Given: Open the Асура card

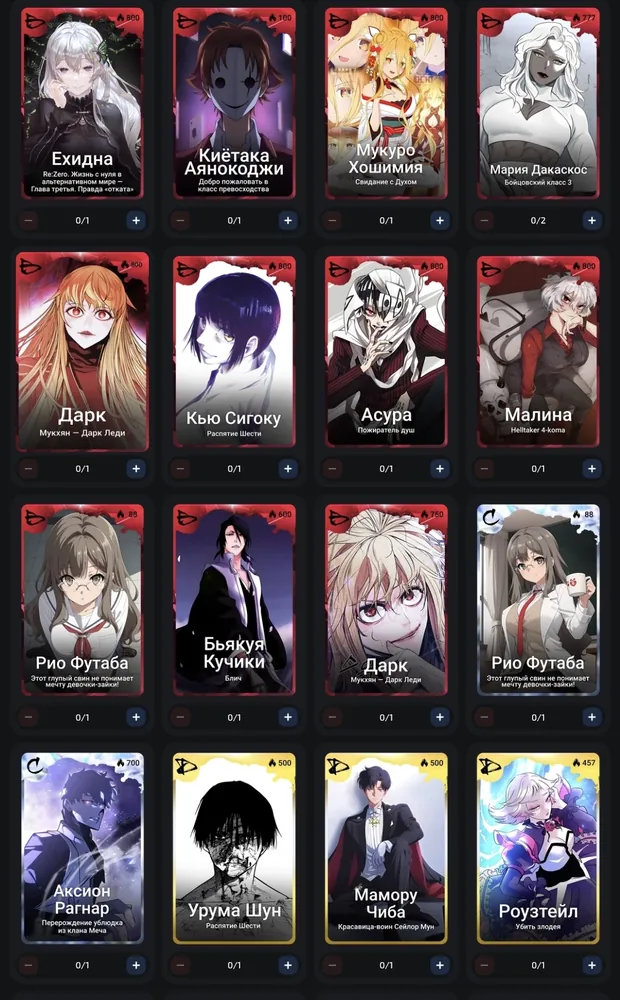Looking at the screenshot, I should pos(387,351).
